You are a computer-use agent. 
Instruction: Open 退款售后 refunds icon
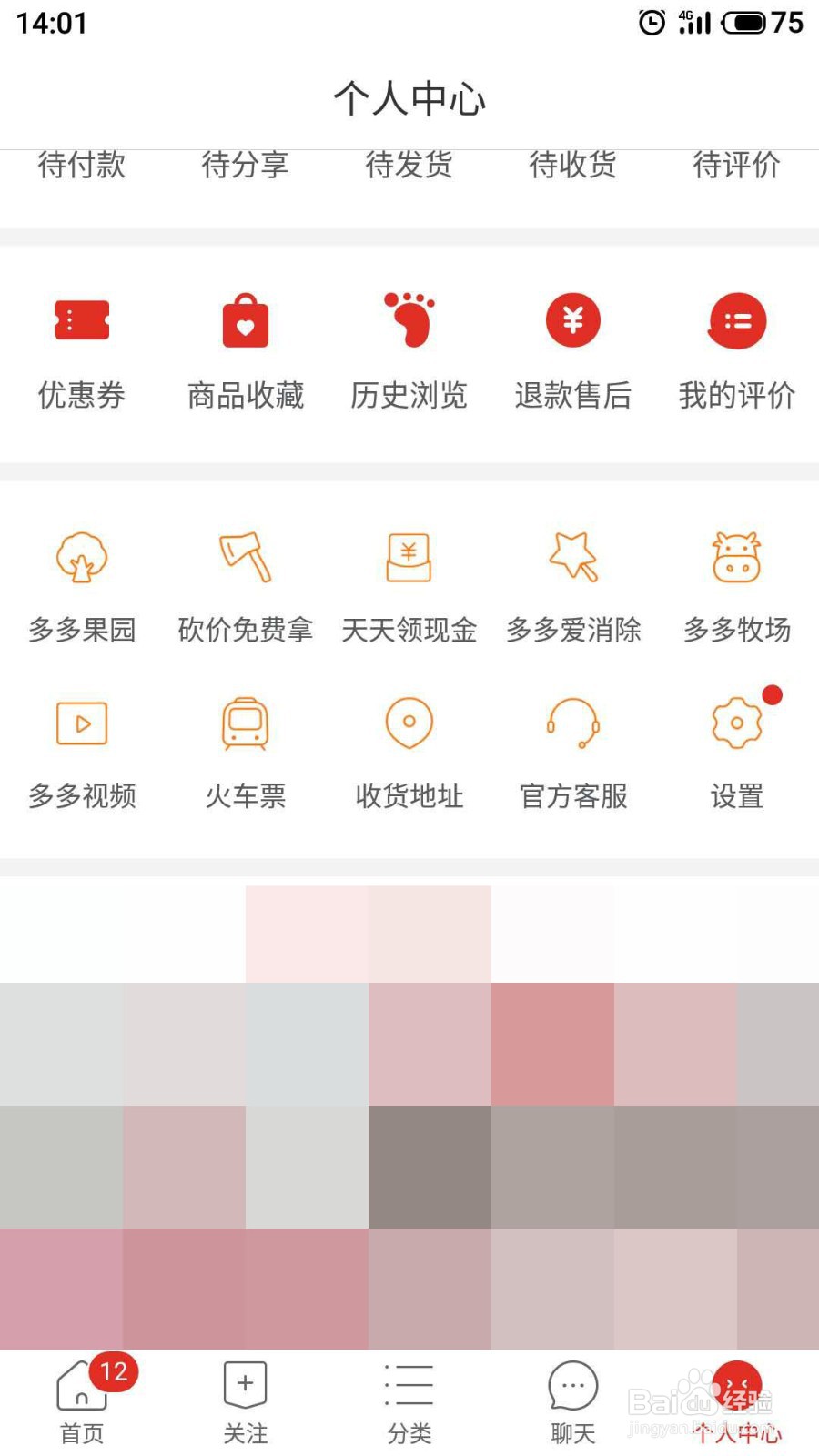point(572,321)
